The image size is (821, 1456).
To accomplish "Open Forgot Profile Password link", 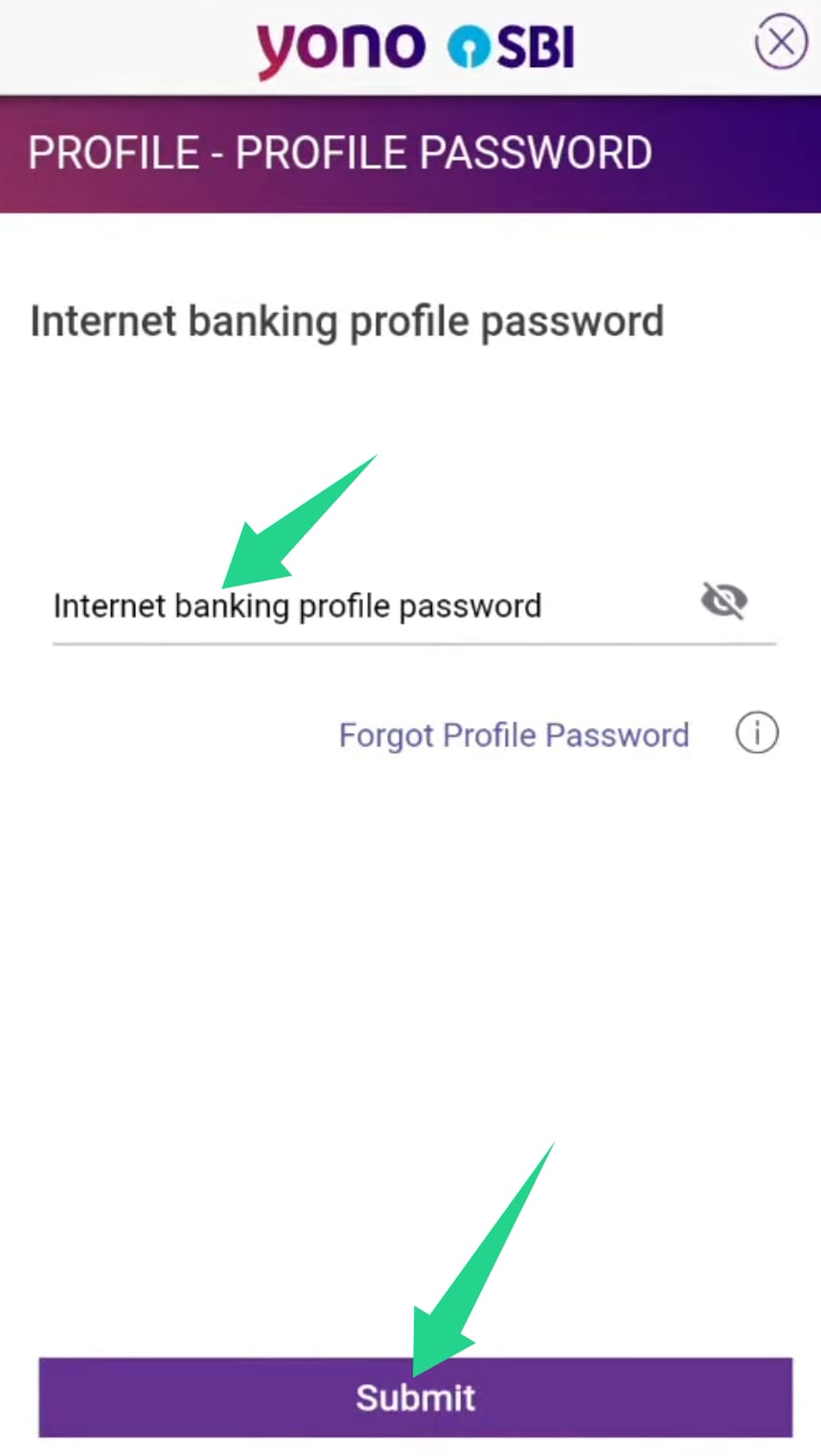I will tap(513, 735).
